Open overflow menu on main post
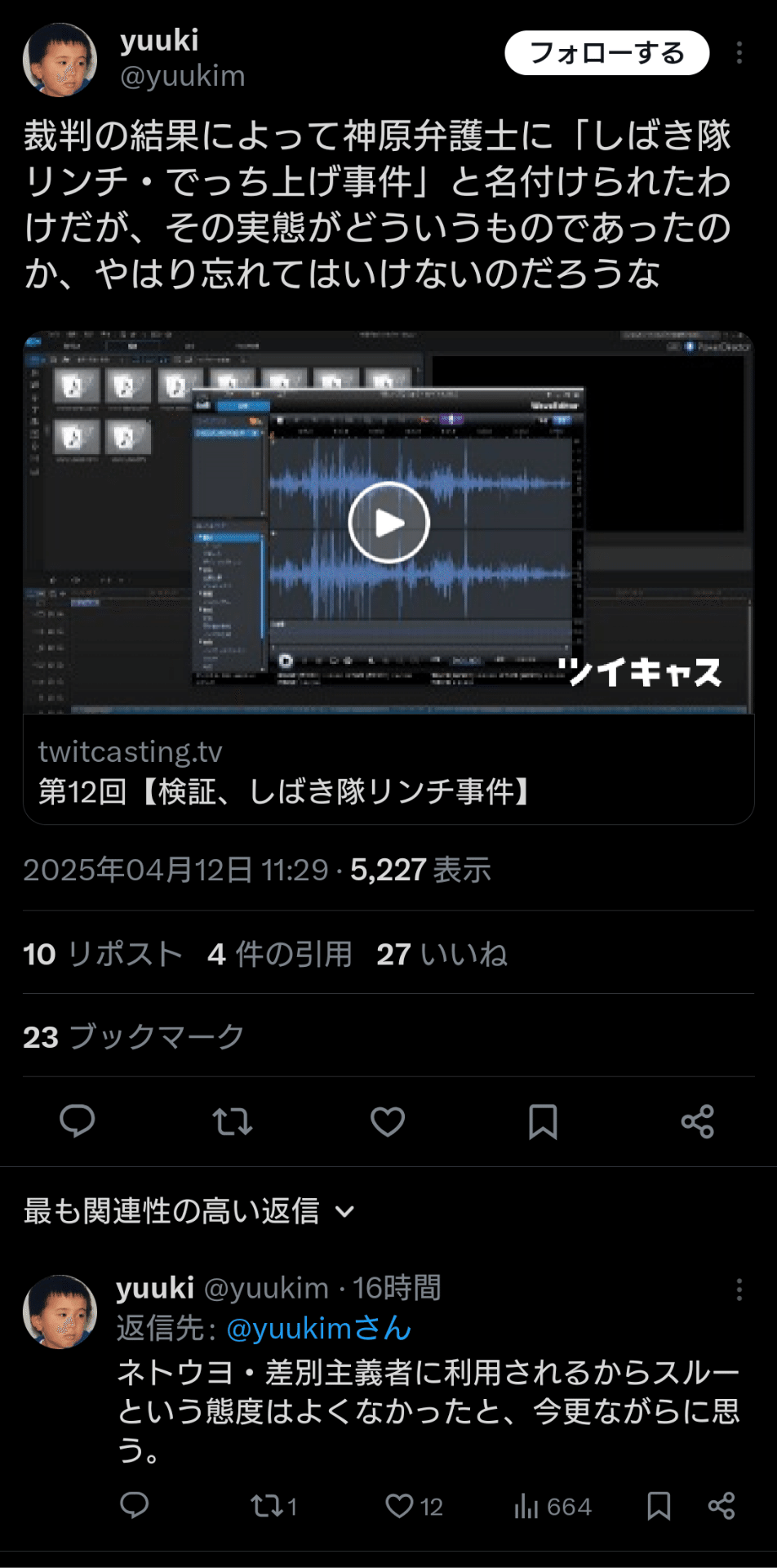 click(x=739, y=53)
